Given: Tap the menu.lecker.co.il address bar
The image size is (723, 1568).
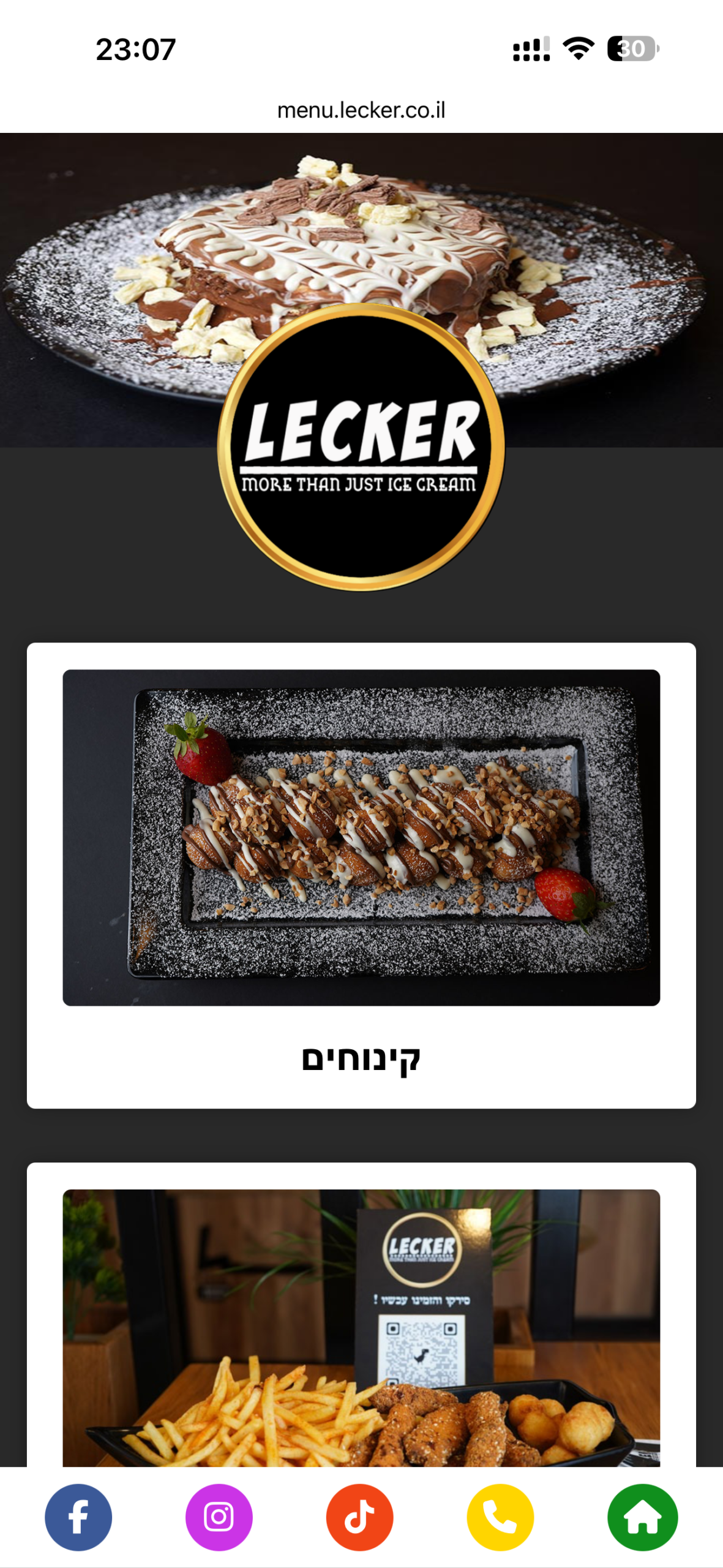Looking at the screenshot, I should [361, 110].
